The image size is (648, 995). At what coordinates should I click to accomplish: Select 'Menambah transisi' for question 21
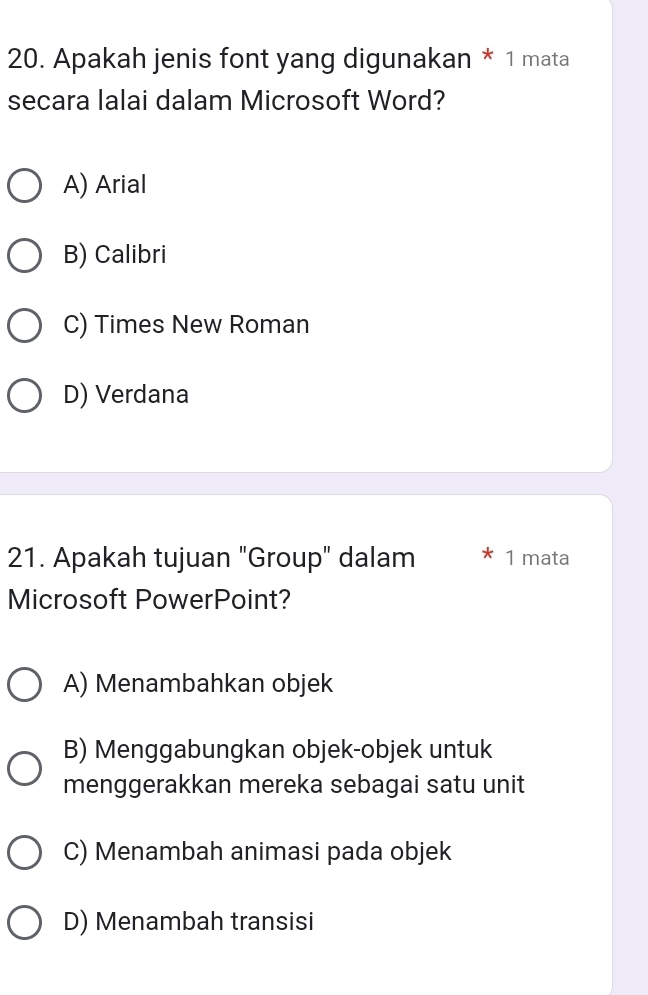26,922
